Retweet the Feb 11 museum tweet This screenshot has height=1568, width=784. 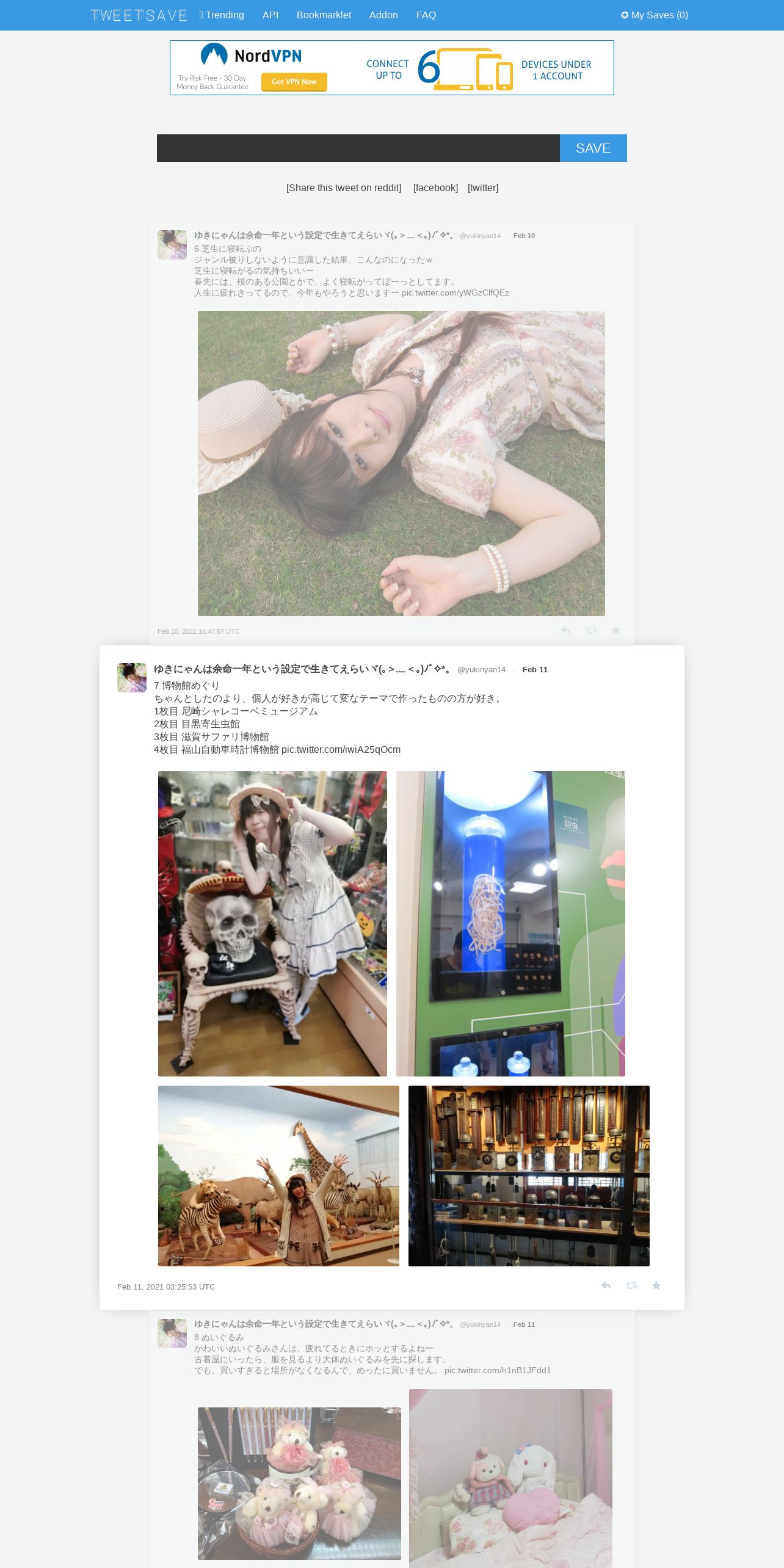click(x=631, y=1285)
